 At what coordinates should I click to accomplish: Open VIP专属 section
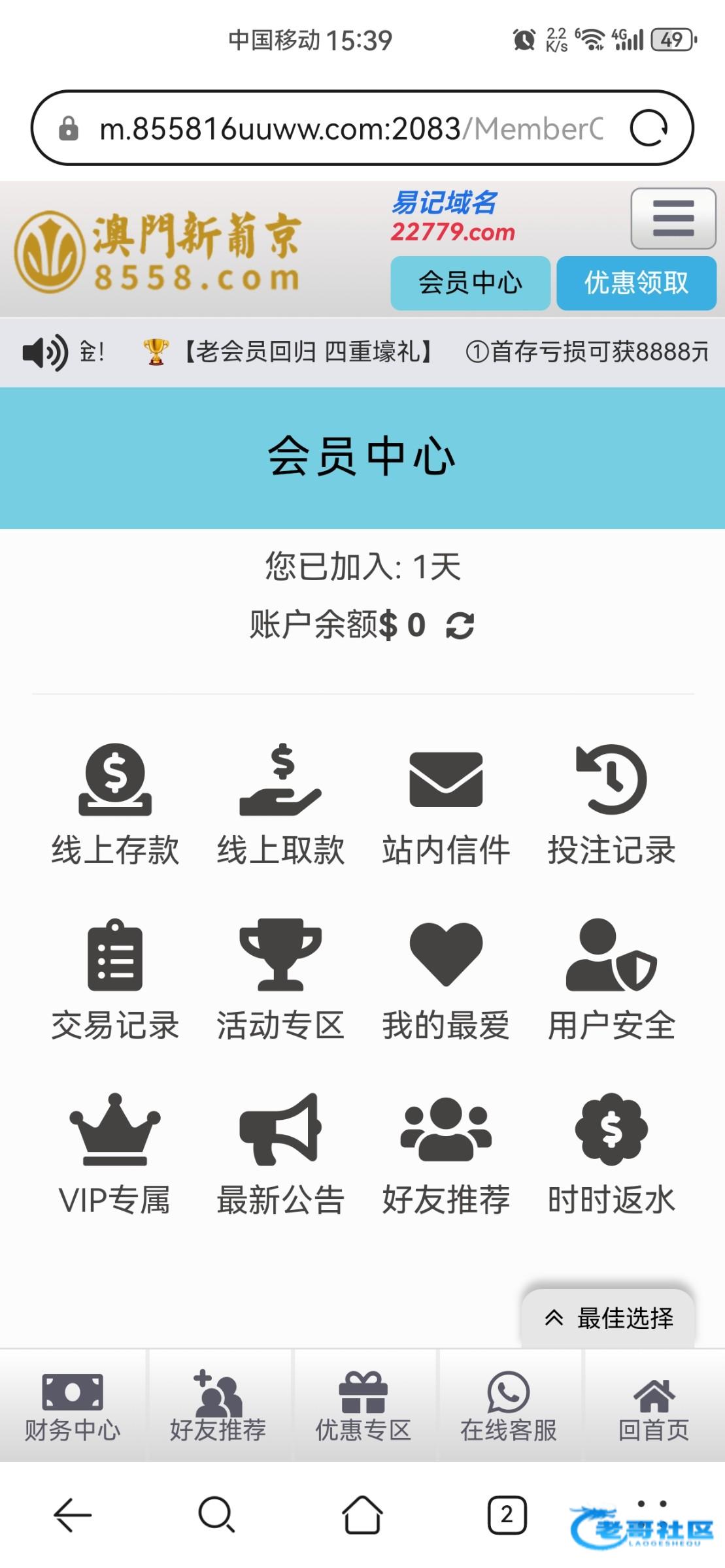coord(115,1154)
